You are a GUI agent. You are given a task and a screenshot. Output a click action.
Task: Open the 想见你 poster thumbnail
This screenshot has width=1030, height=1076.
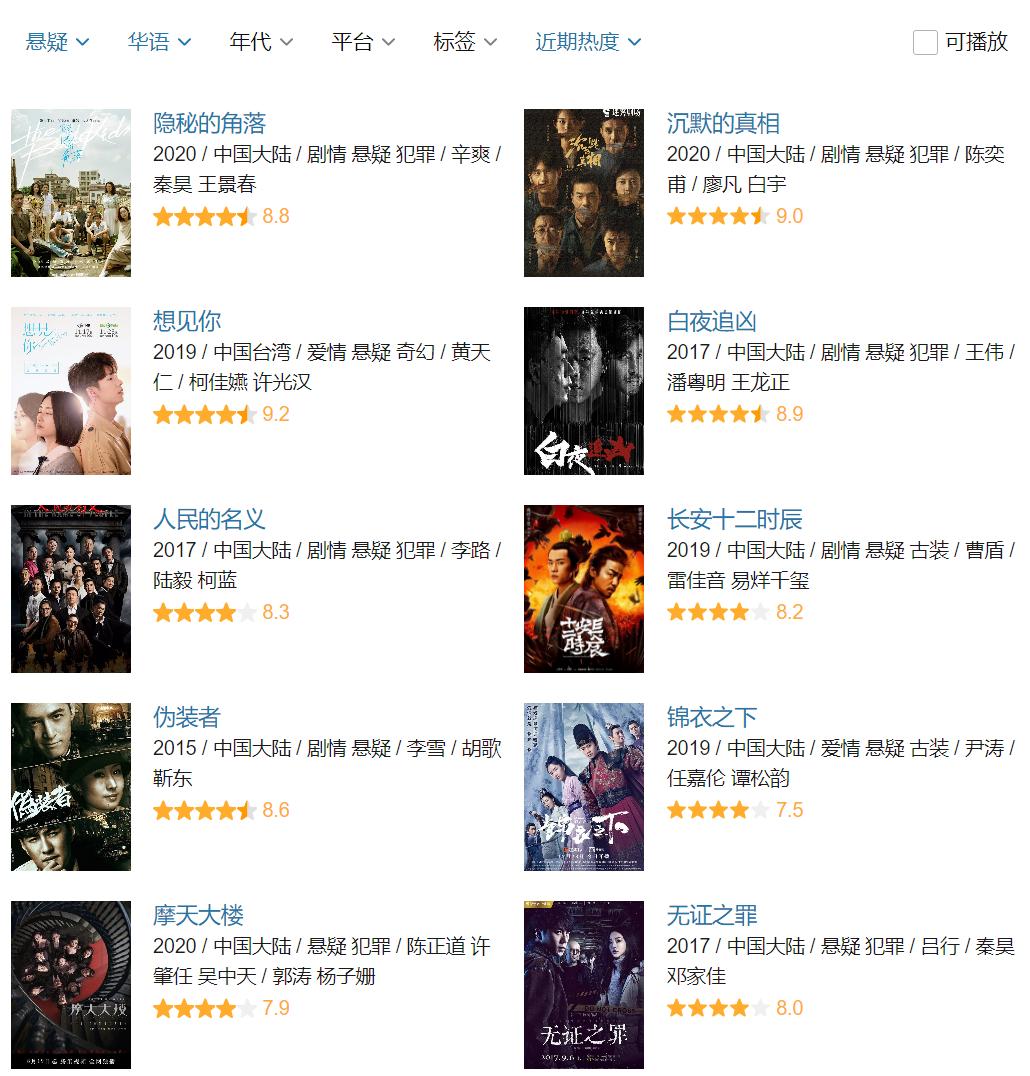coord(71,390)
